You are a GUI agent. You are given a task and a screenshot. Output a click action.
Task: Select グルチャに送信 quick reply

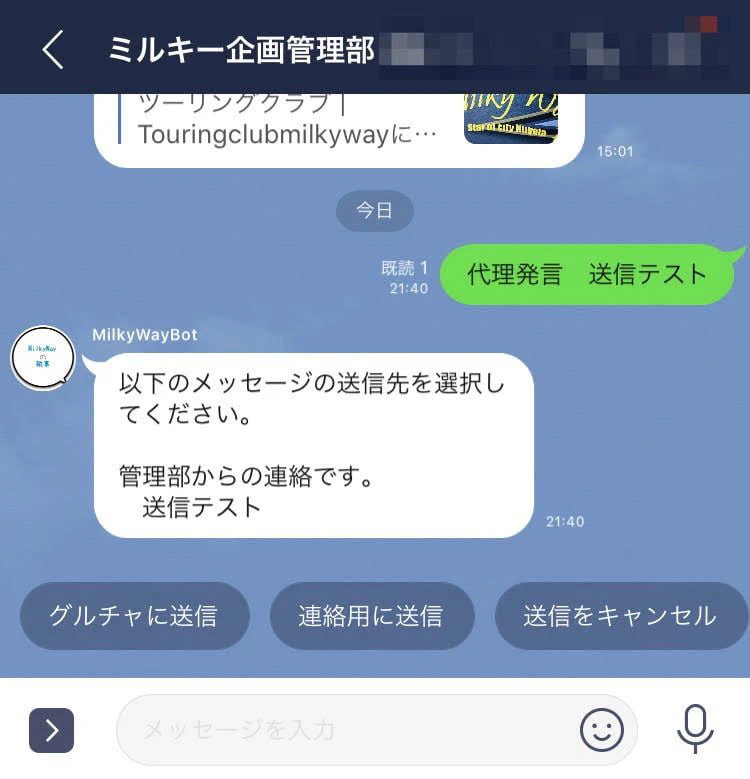134,616
